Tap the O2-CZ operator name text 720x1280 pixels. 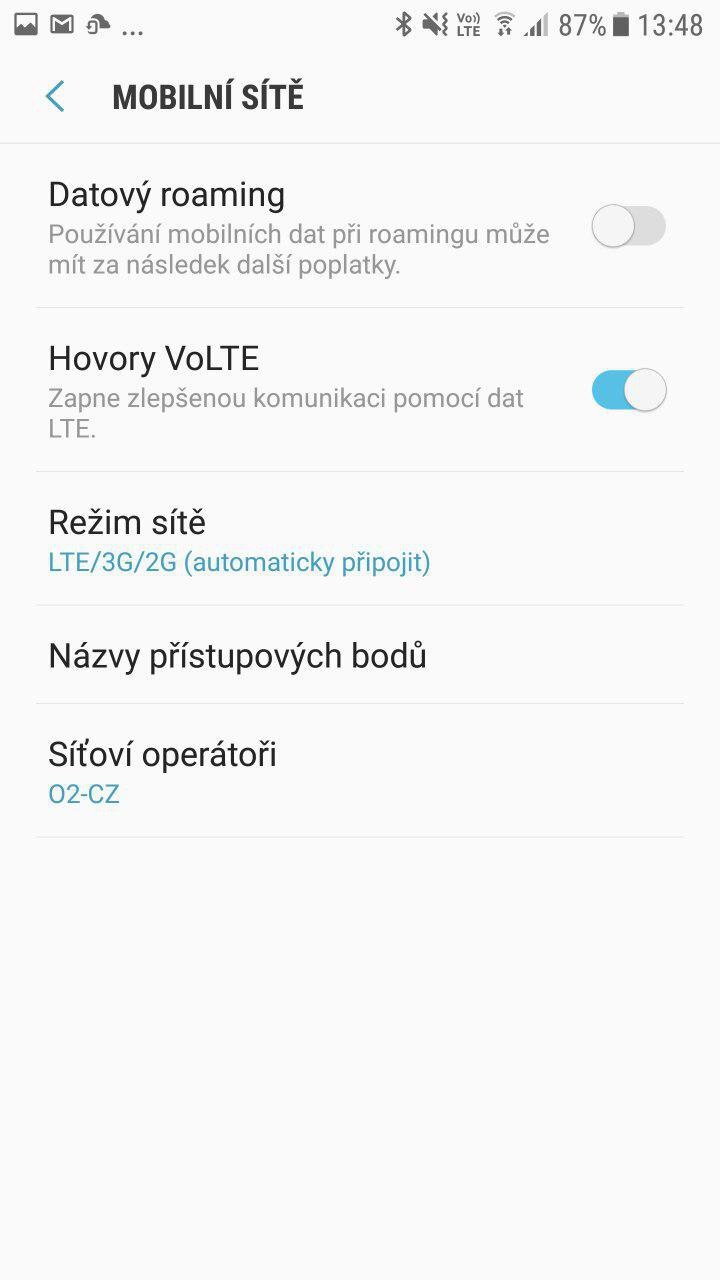84,793
